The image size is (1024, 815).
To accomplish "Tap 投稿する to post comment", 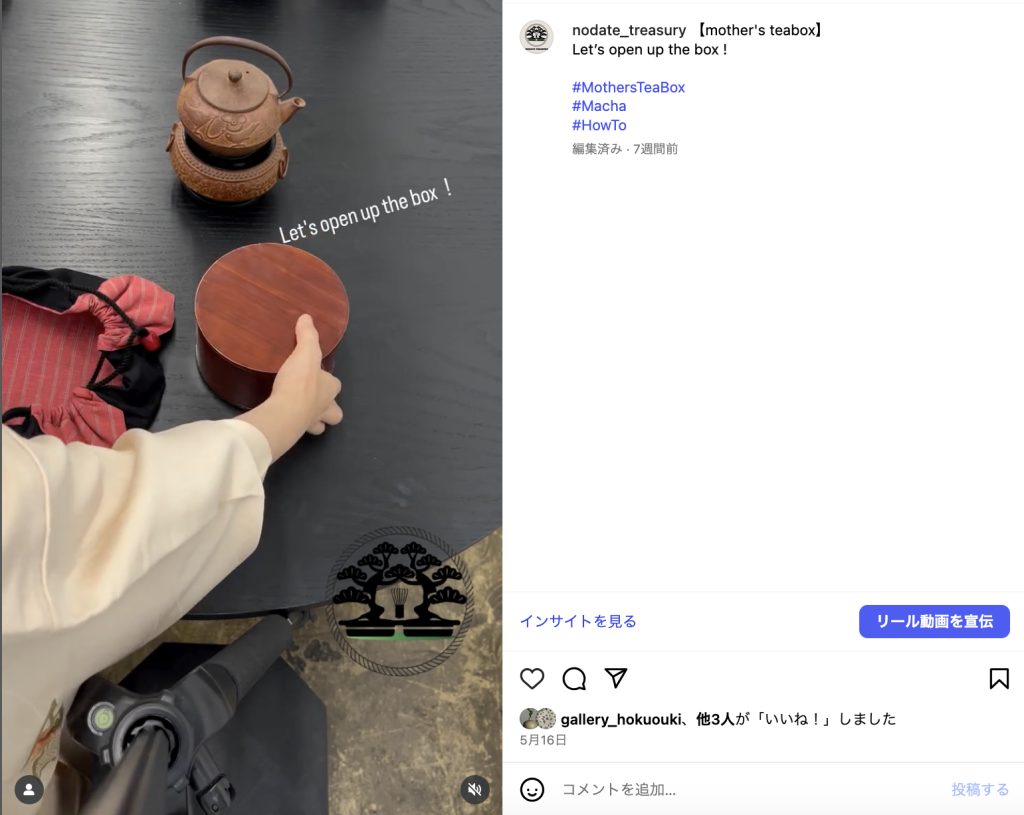I will tap(980, 789).
